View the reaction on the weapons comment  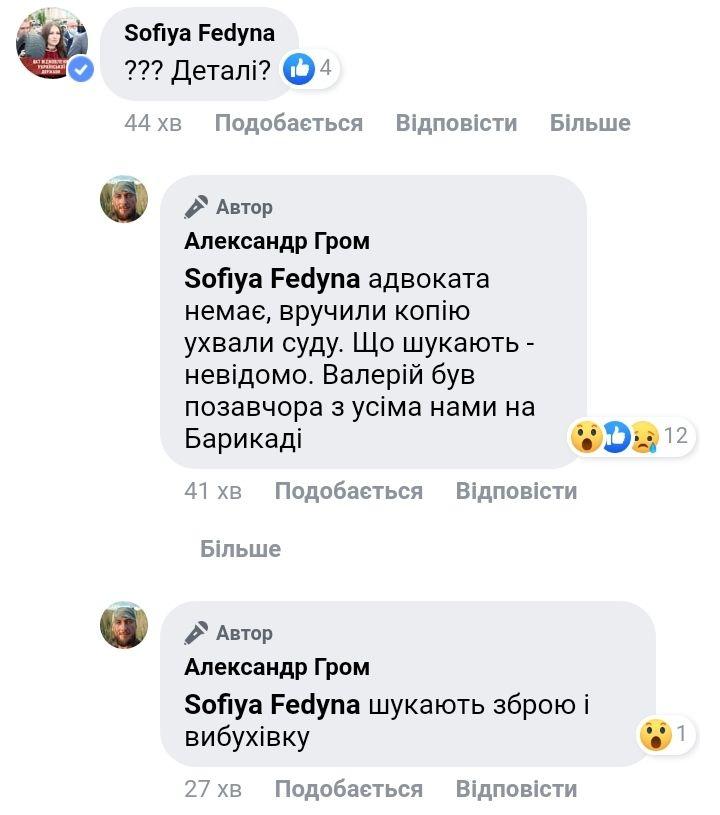(x=666, y=735)
